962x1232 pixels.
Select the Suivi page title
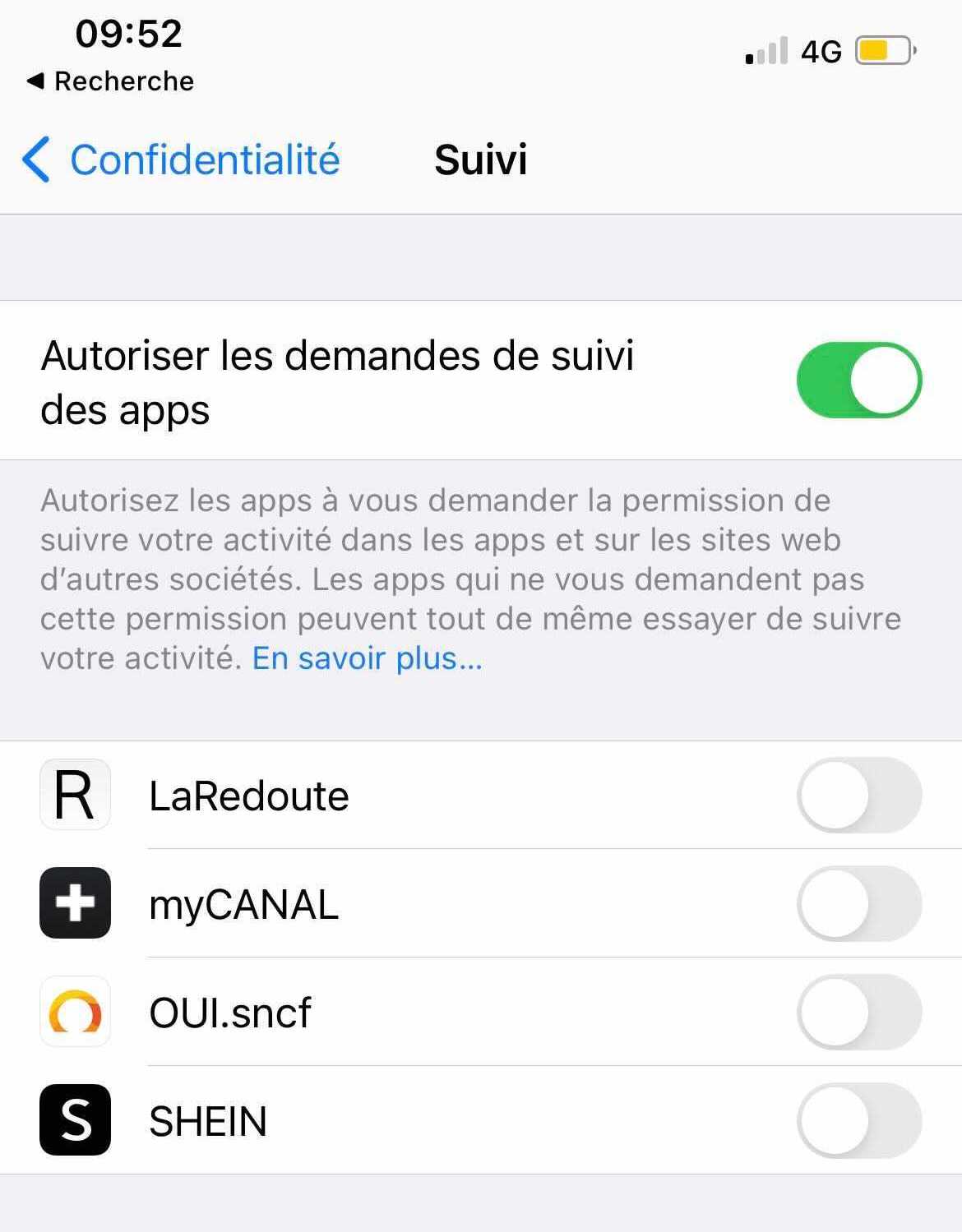(481, 159)
